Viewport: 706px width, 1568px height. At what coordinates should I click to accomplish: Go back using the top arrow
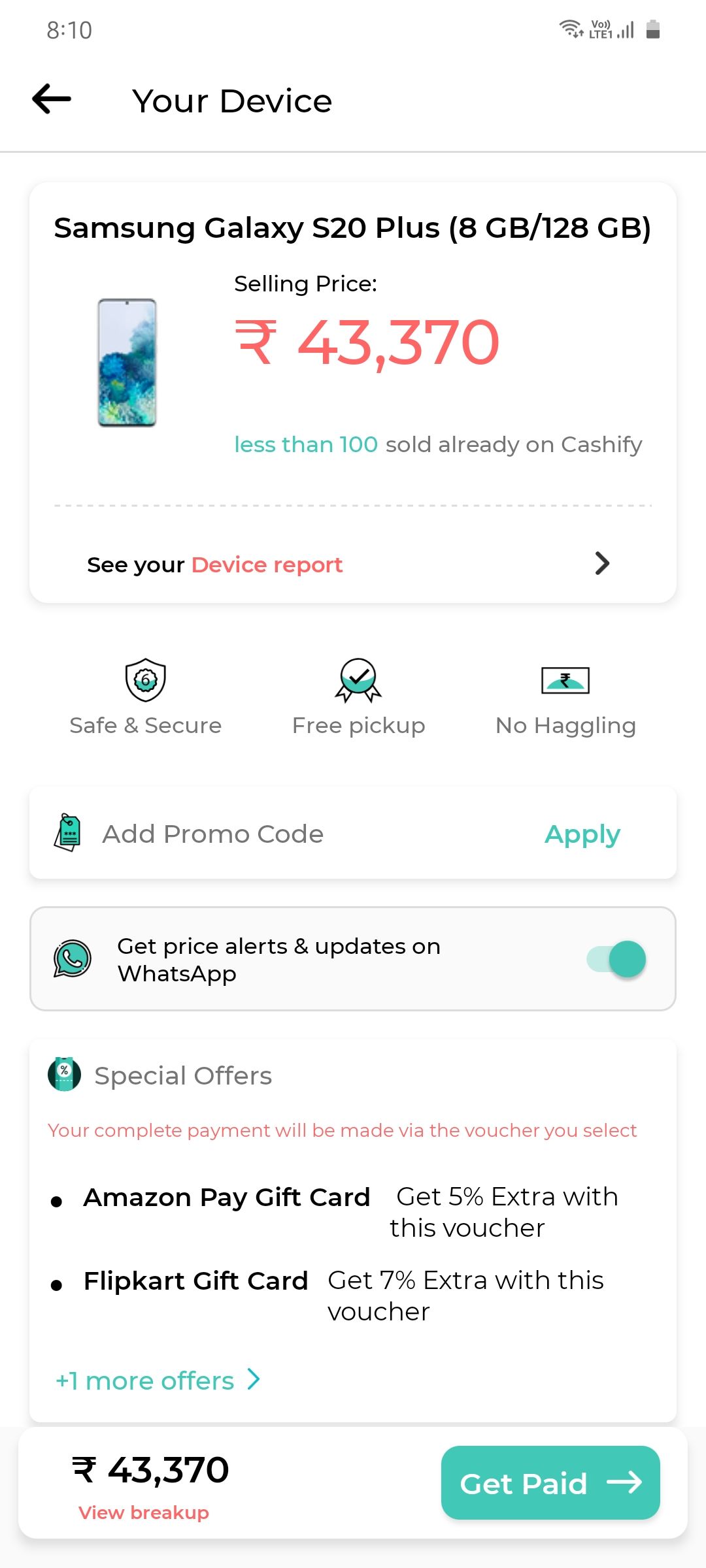(52, 99)
